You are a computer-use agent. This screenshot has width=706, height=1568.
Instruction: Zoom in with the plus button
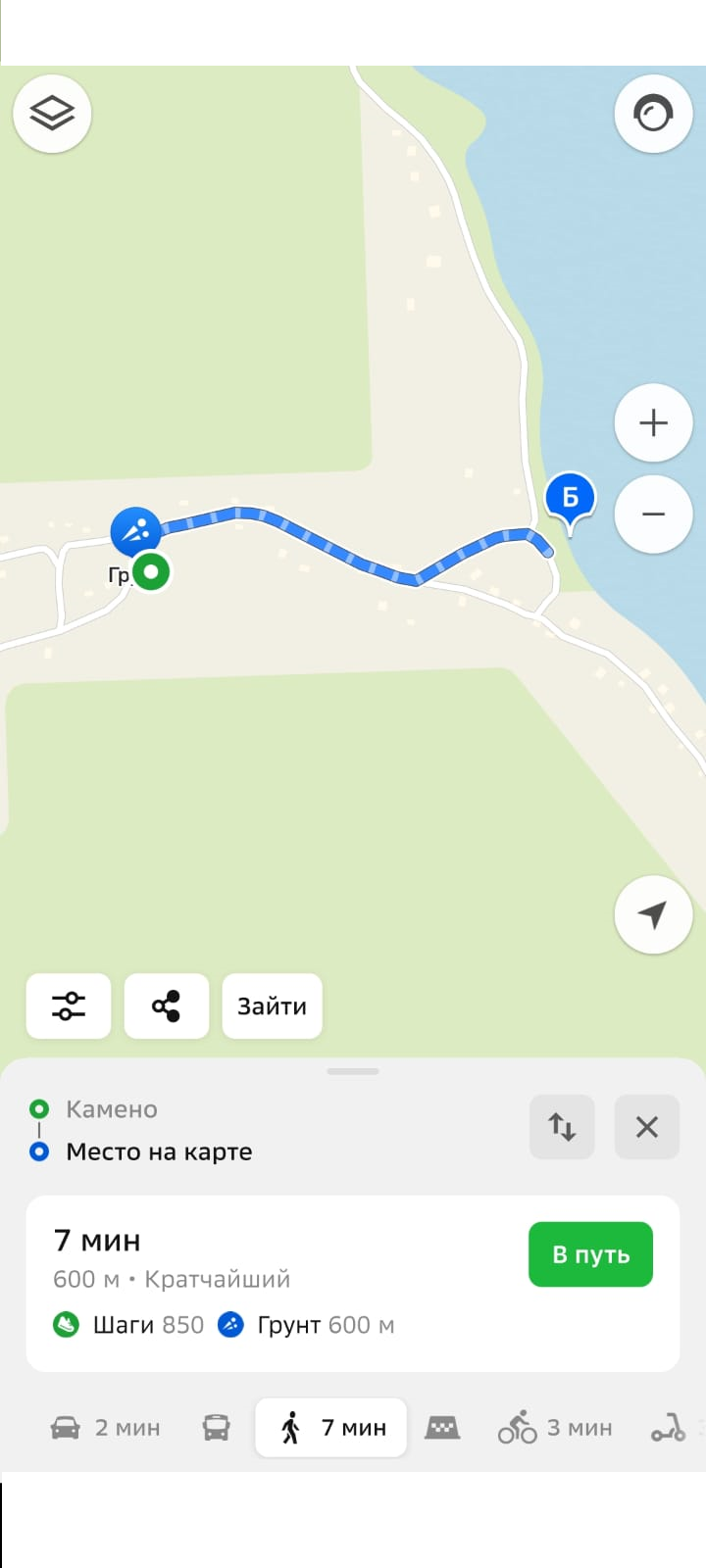[x=653, y=423]
